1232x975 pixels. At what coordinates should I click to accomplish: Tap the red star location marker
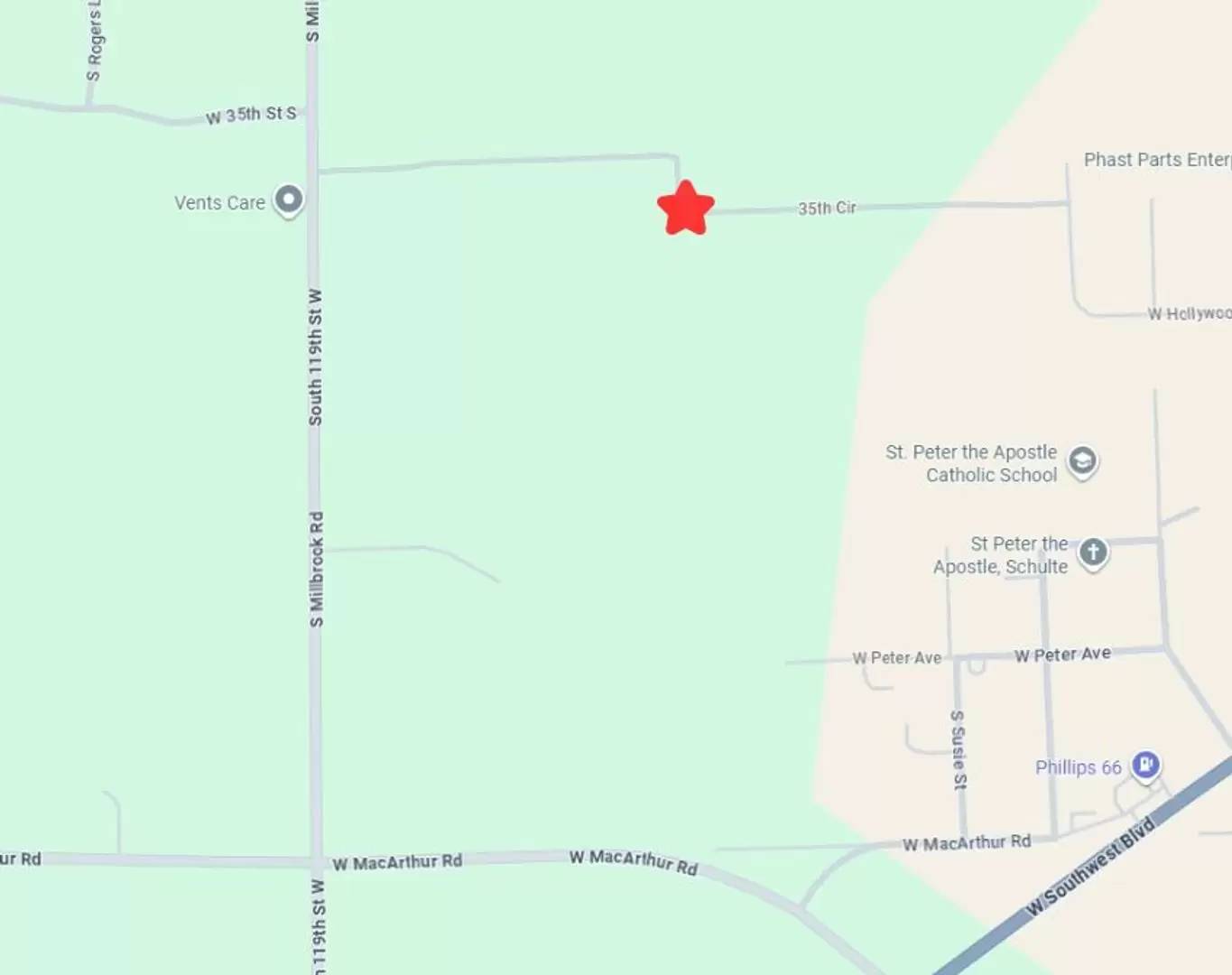click(686, 209)
